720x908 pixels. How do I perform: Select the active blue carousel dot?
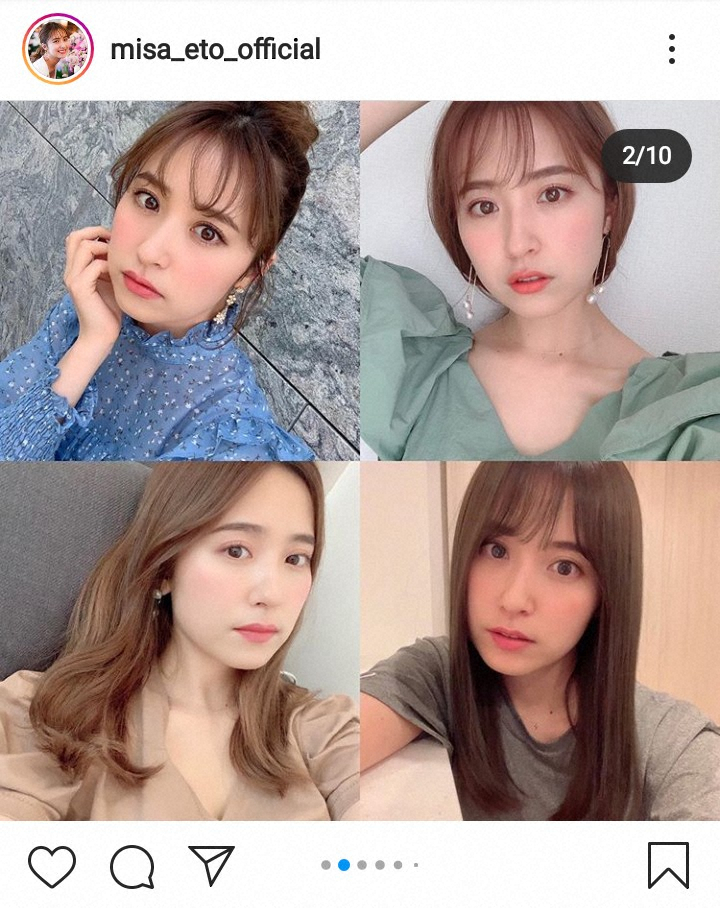[344, 864]
